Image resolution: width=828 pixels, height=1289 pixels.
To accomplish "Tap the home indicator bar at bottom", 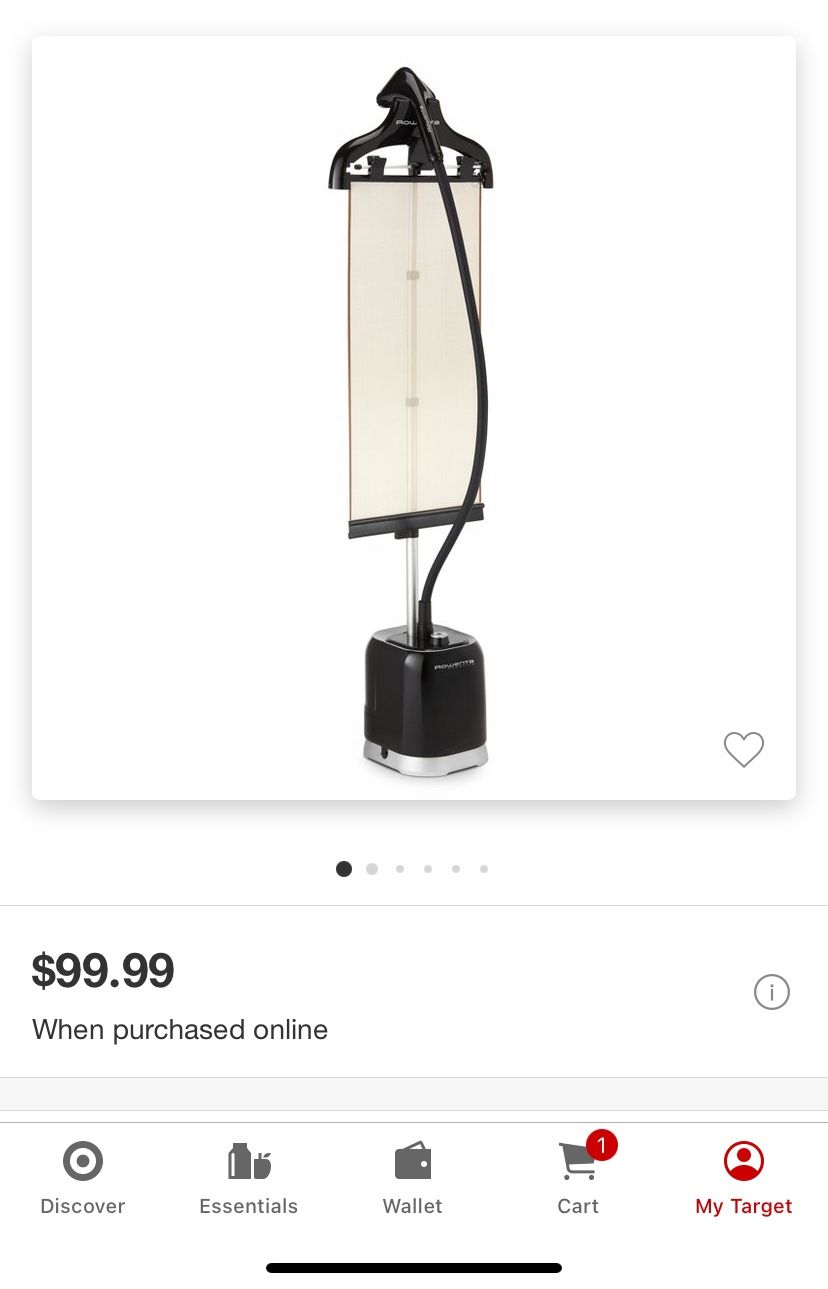I will pos(414,1267).
